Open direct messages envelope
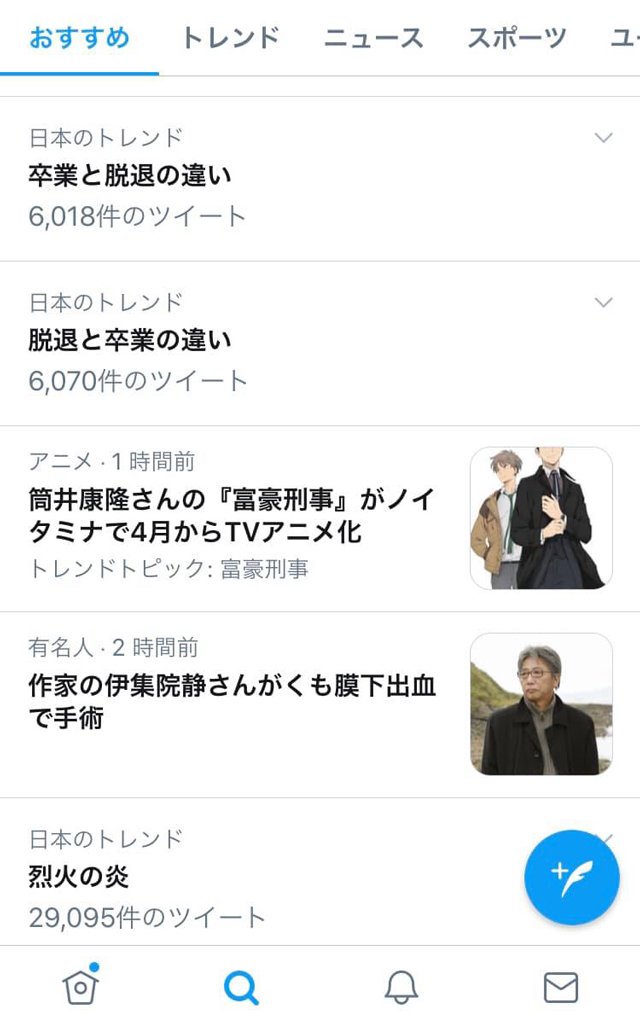The width and height of the screenshot is (640, 1029). tap(561, 988)
